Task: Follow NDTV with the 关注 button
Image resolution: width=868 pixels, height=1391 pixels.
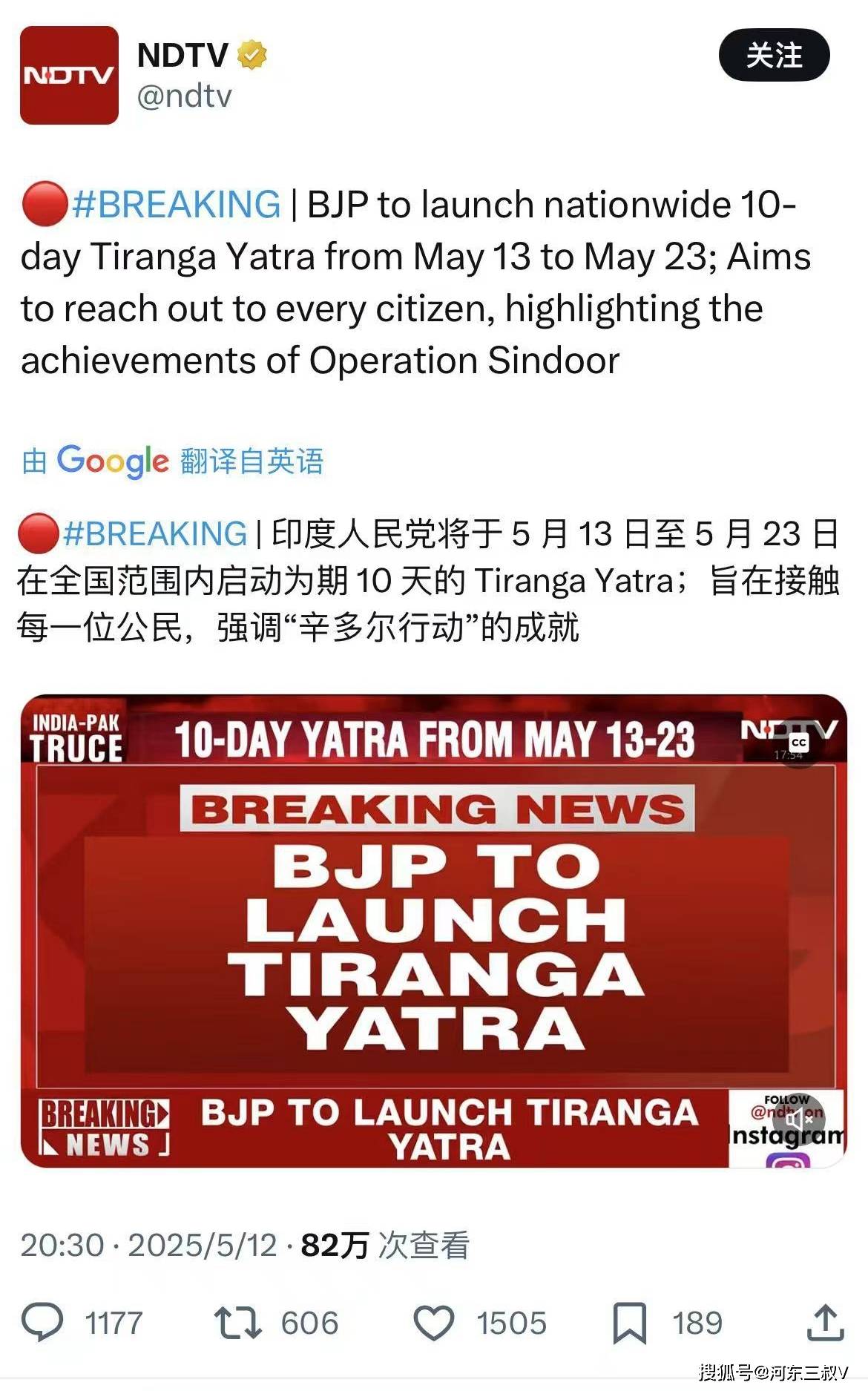Action: tap(774, 56)
